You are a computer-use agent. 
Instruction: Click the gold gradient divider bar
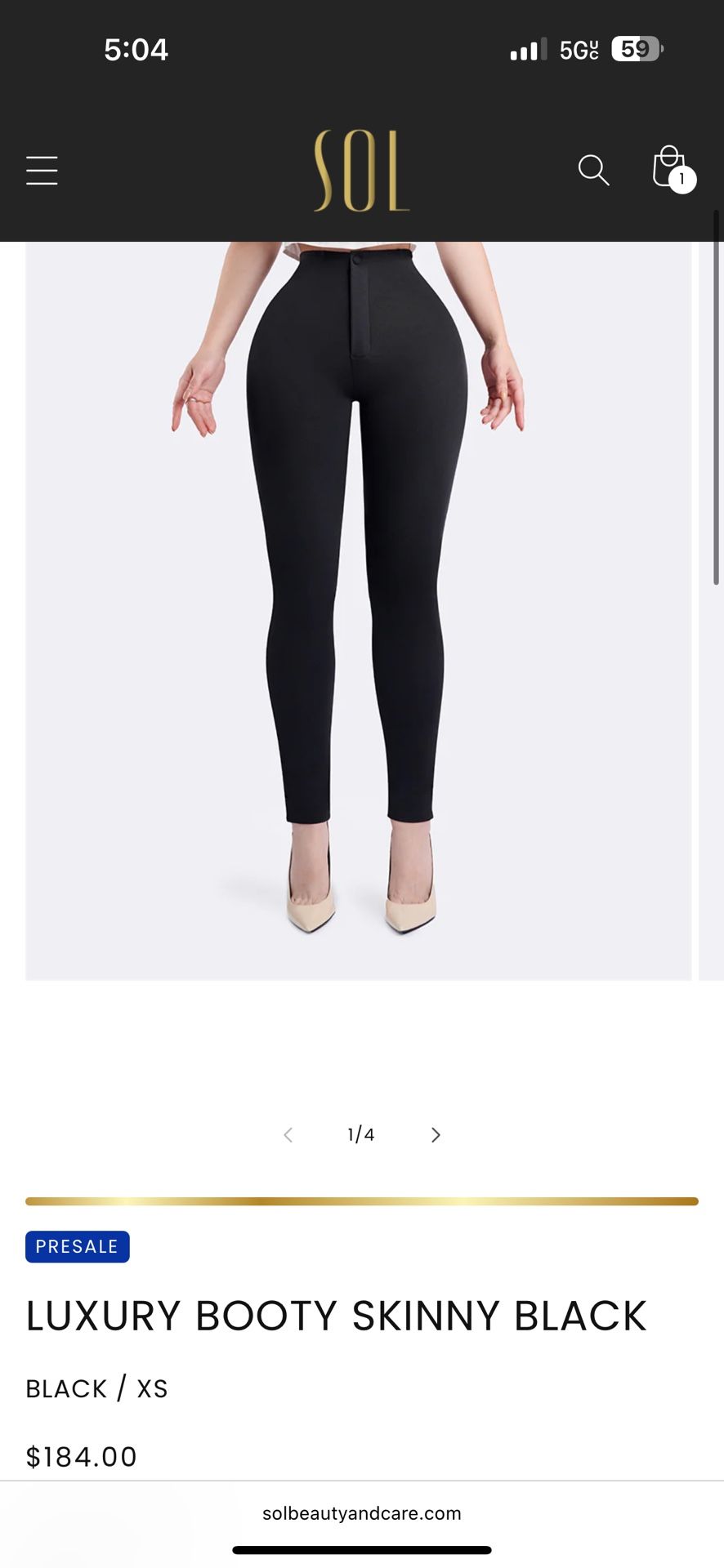coord(362,1200)
